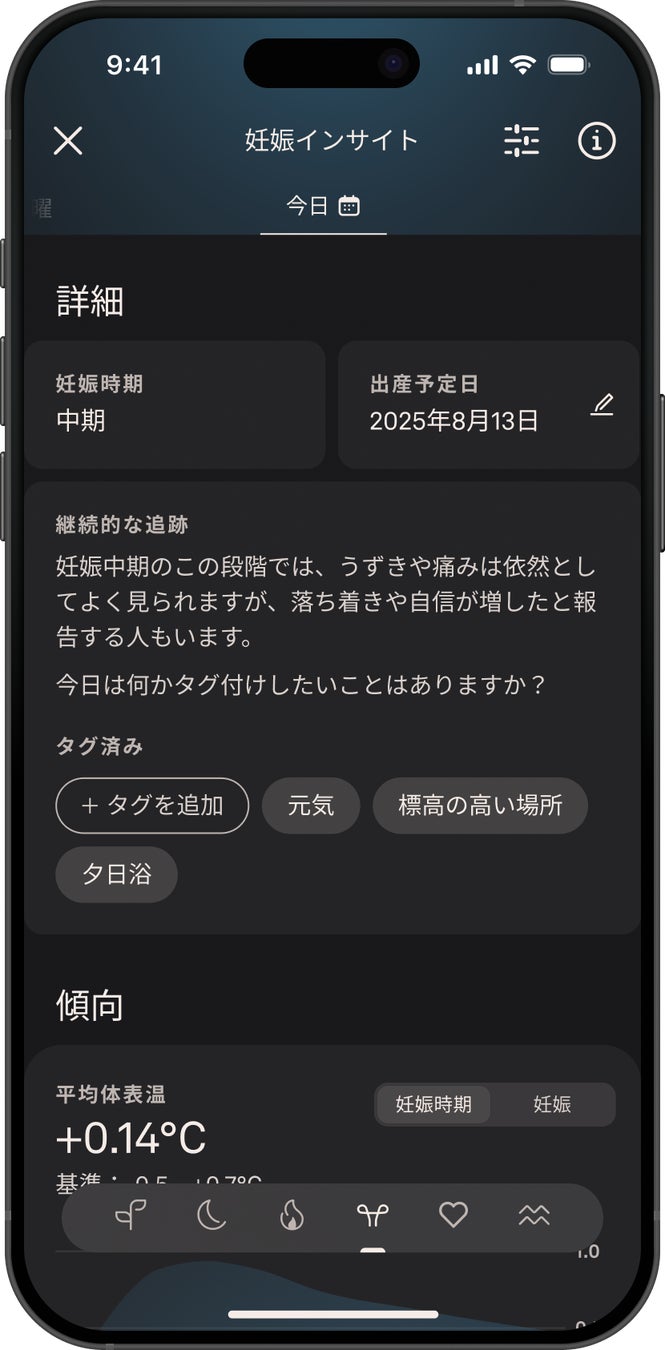Viewport: 665px width, 1350px height.
Task: Open the info icon
Action: click(x=597, y=141)
